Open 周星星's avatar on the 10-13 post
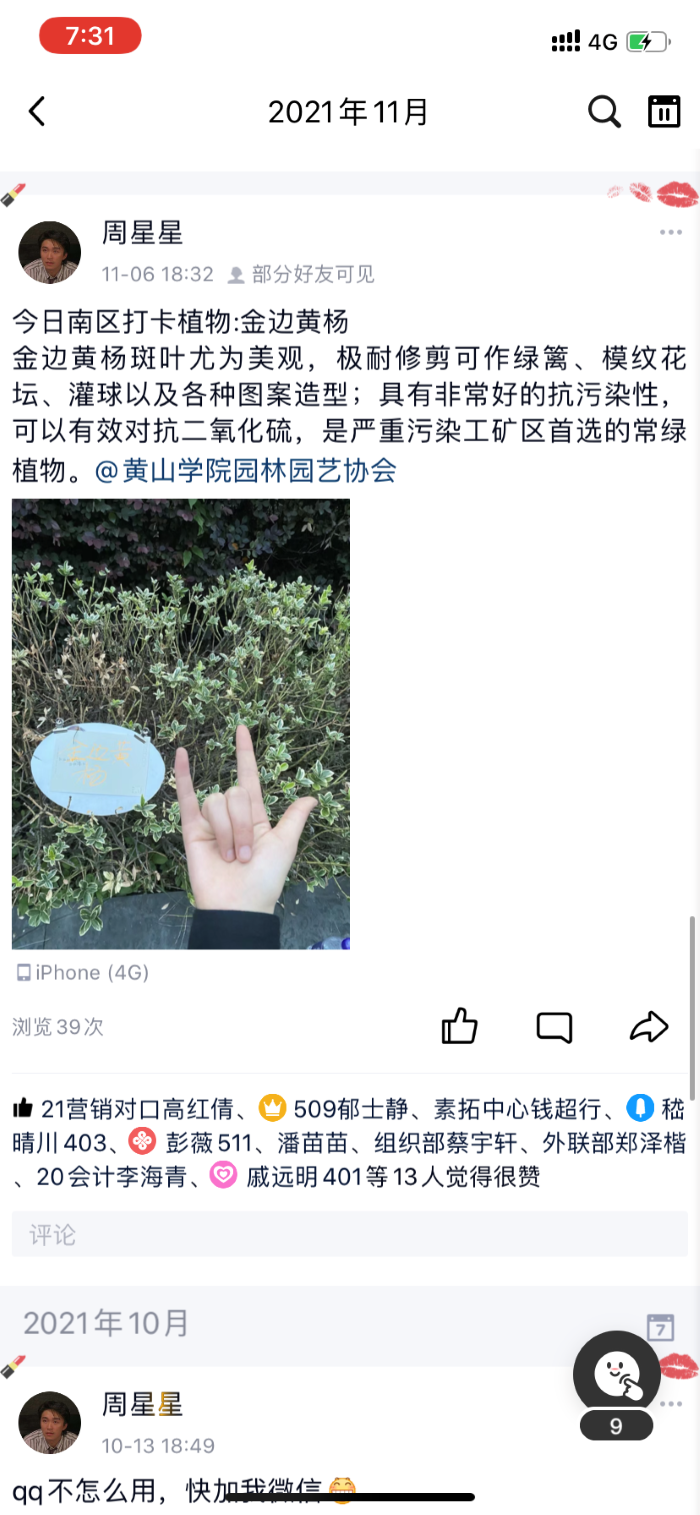The height and width of the screenshot is (1515, 700). tap(50, 1422)
